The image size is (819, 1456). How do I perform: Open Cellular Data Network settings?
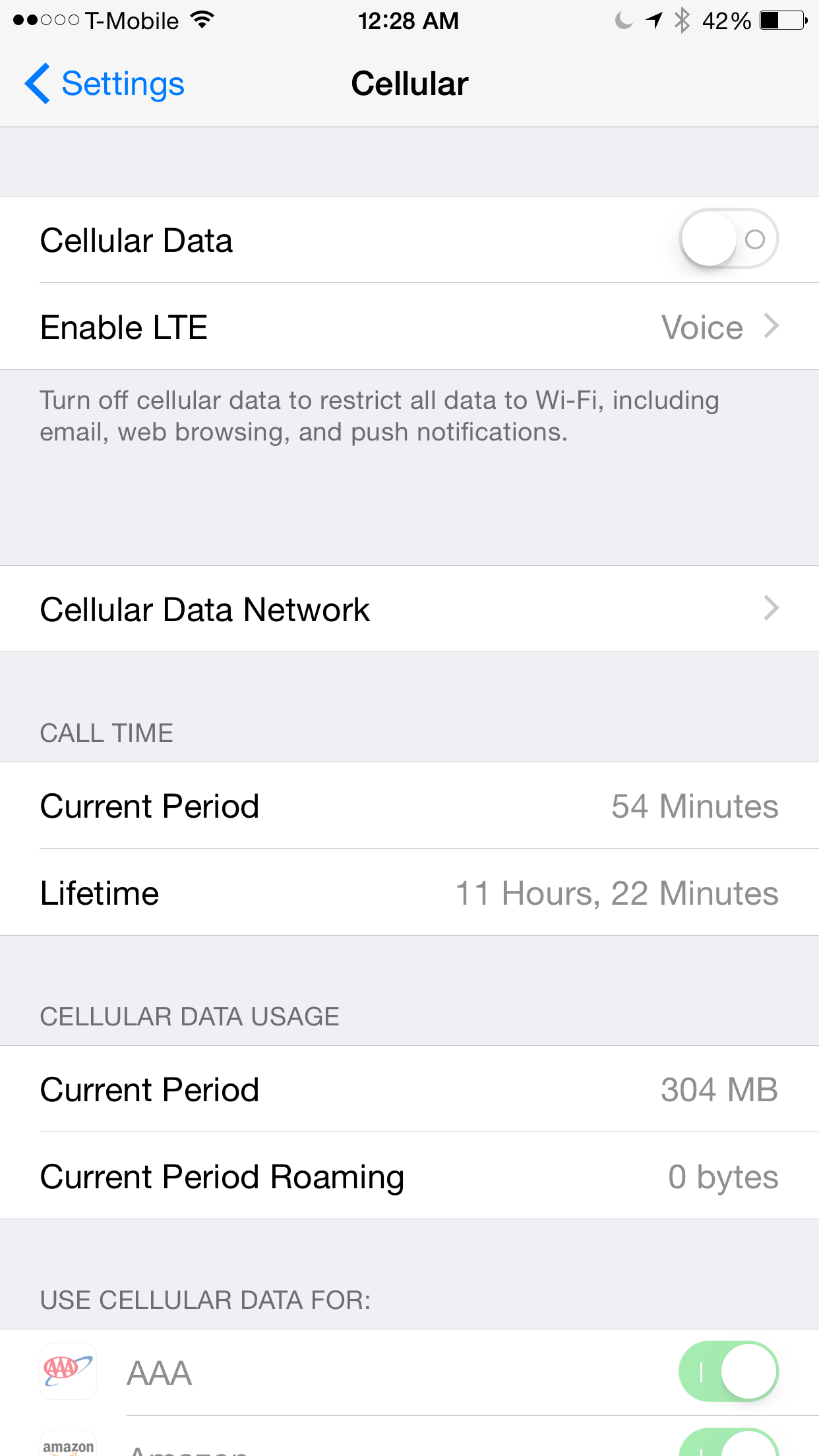coord(409,609)
